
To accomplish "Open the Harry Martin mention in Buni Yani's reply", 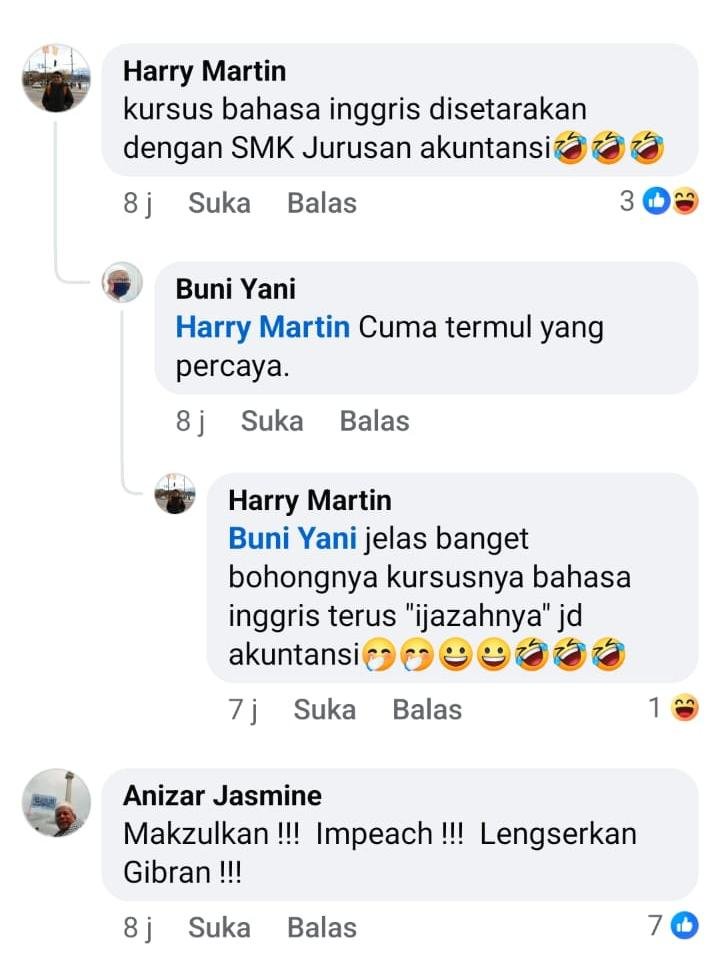I will tap(263, 327).
